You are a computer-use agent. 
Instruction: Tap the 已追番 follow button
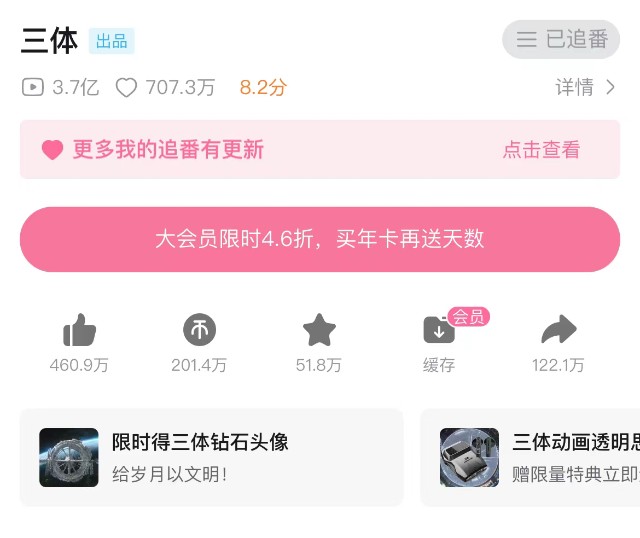click(561, 40)
